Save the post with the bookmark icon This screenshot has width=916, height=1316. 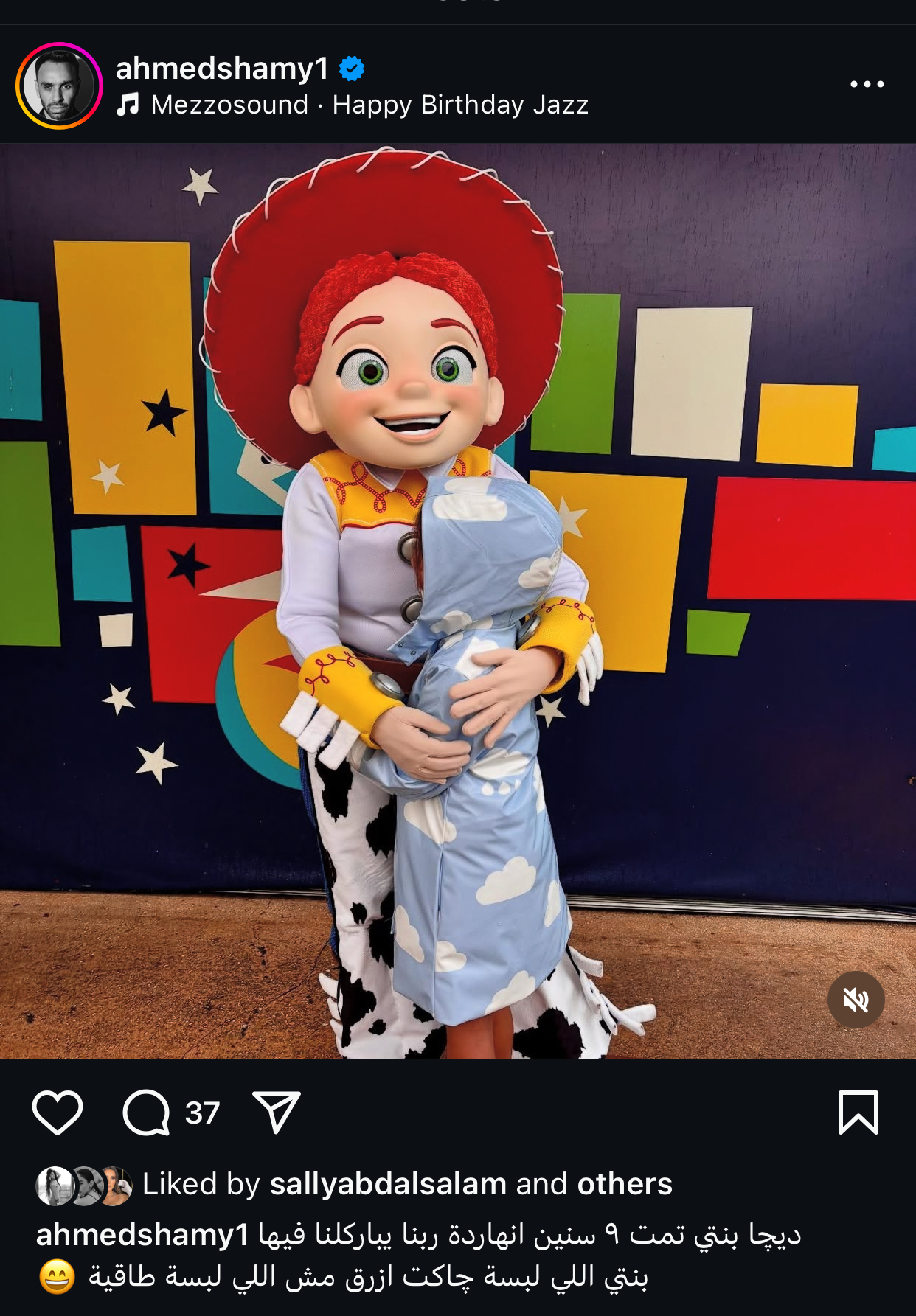[x=858, y=1112]
